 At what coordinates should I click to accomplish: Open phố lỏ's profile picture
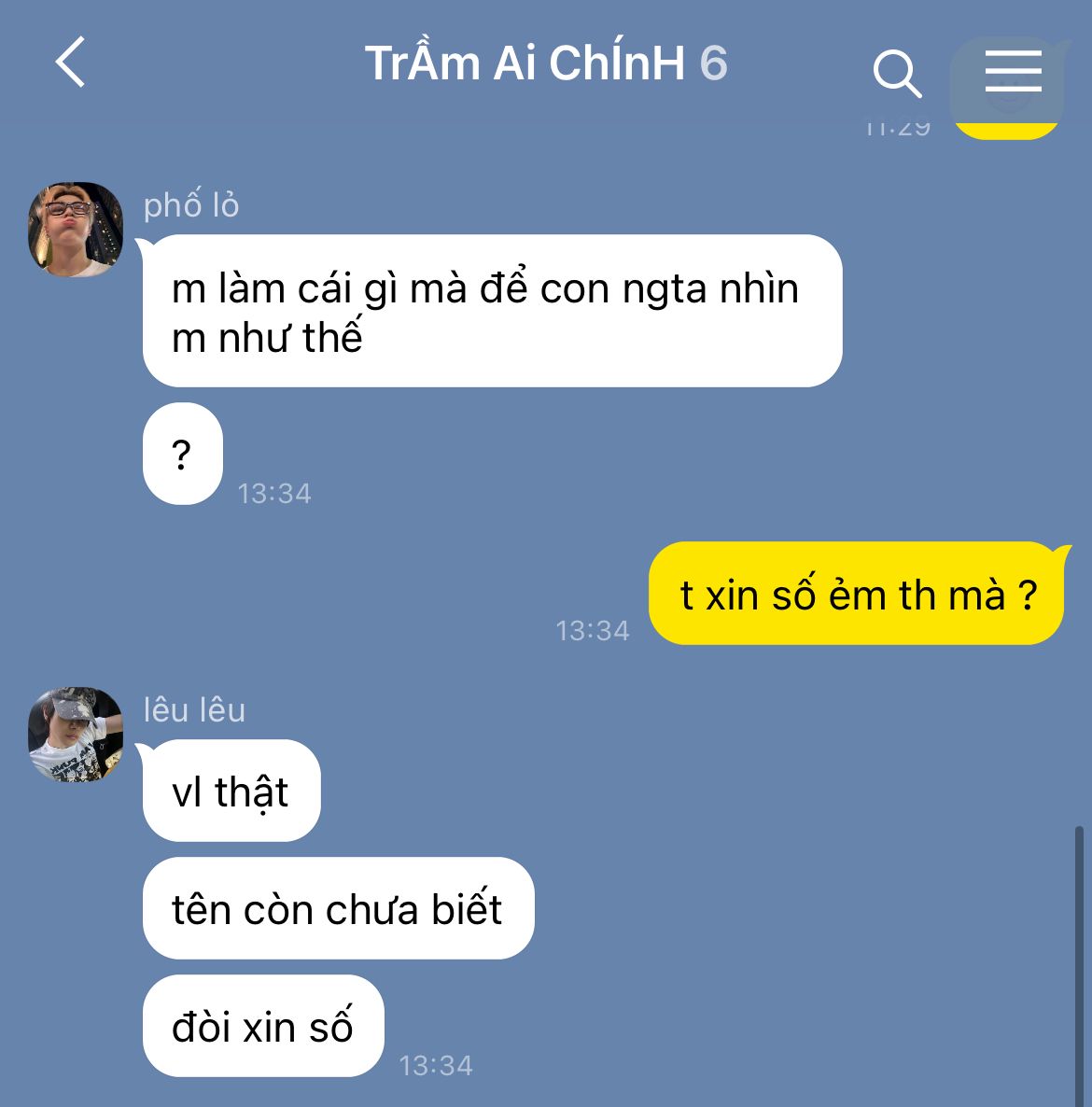tap(76, 230)
